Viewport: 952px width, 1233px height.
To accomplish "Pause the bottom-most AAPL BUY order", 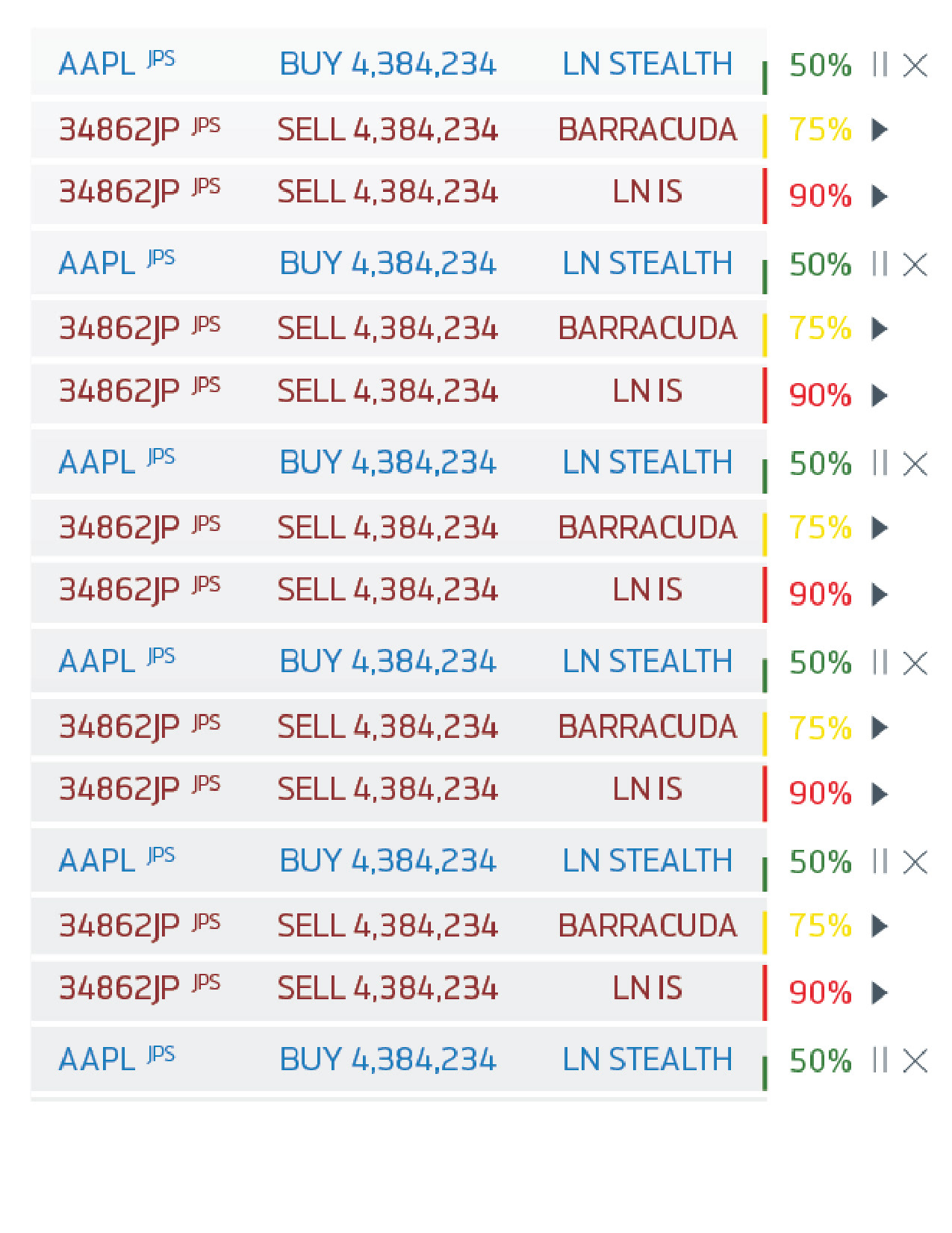I will point(880,1060).
